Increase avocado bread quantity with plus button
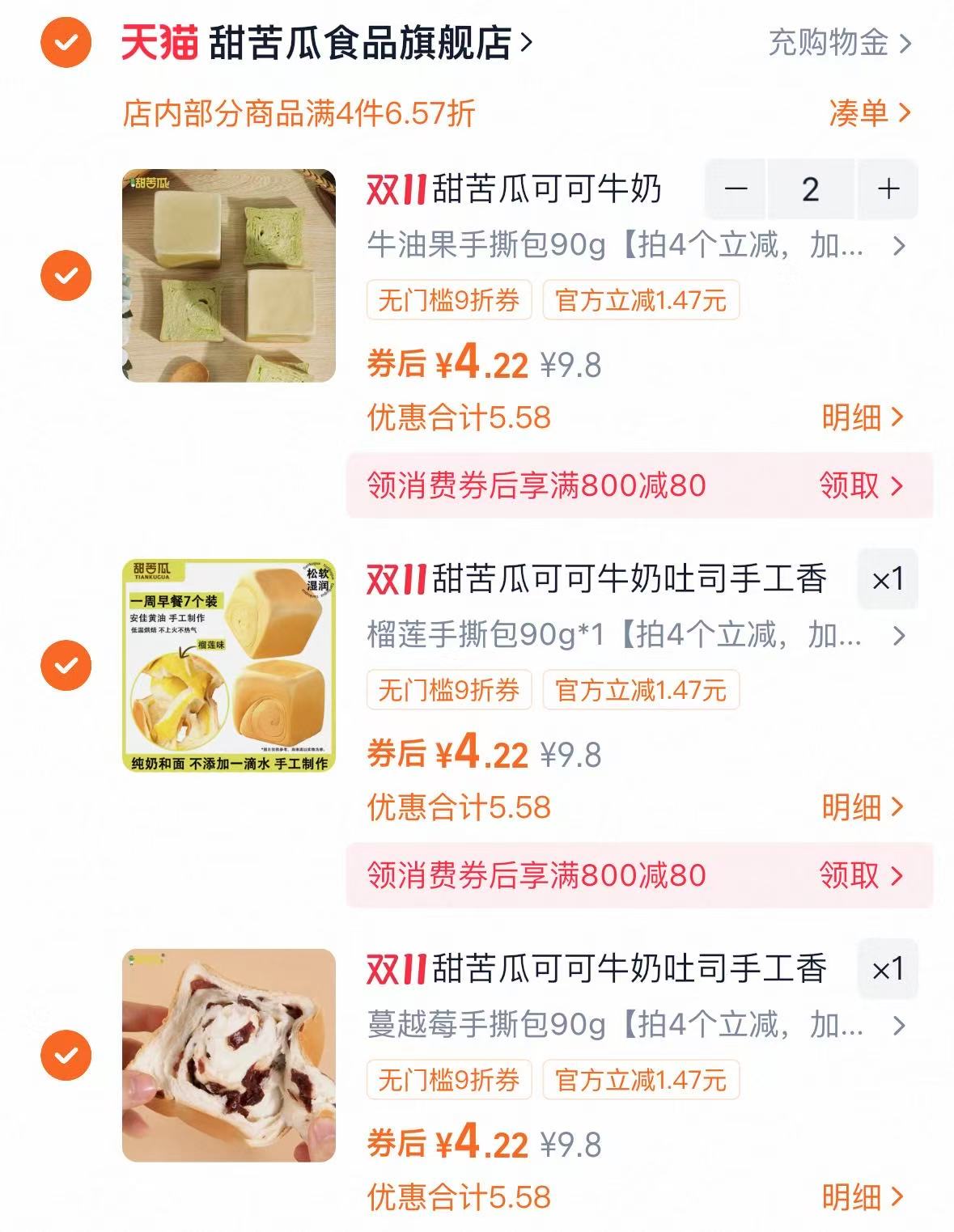 pyautogui.click(x=886, y=188)
